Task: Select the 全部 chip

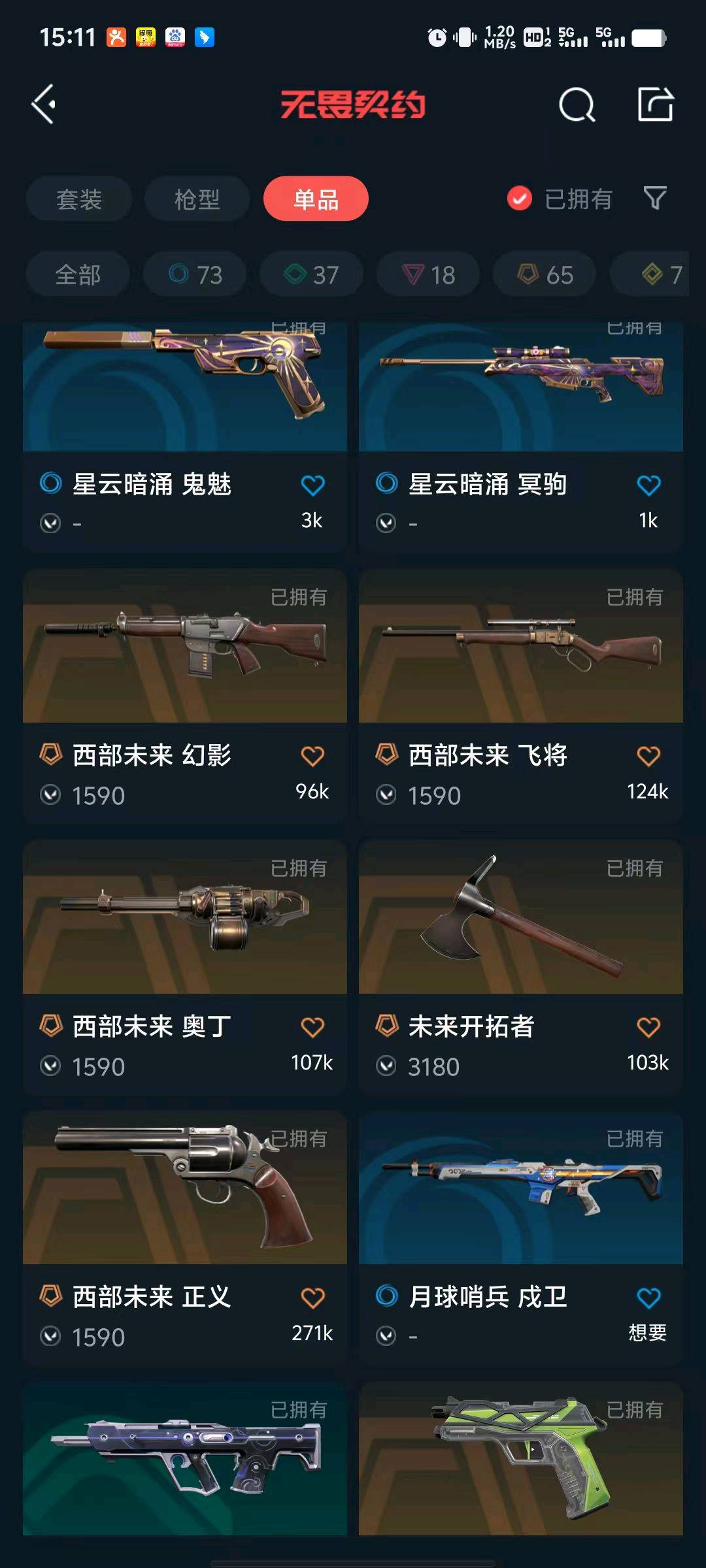Action: coord(78,274)
